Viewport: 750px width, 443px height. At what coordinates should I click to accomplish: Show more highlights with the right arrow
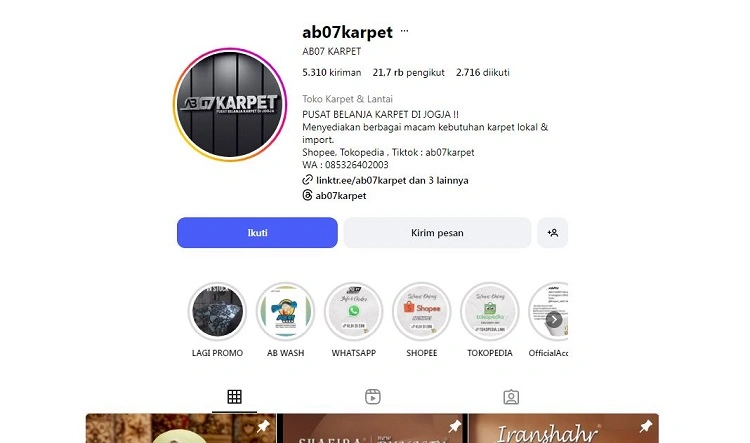554,320
